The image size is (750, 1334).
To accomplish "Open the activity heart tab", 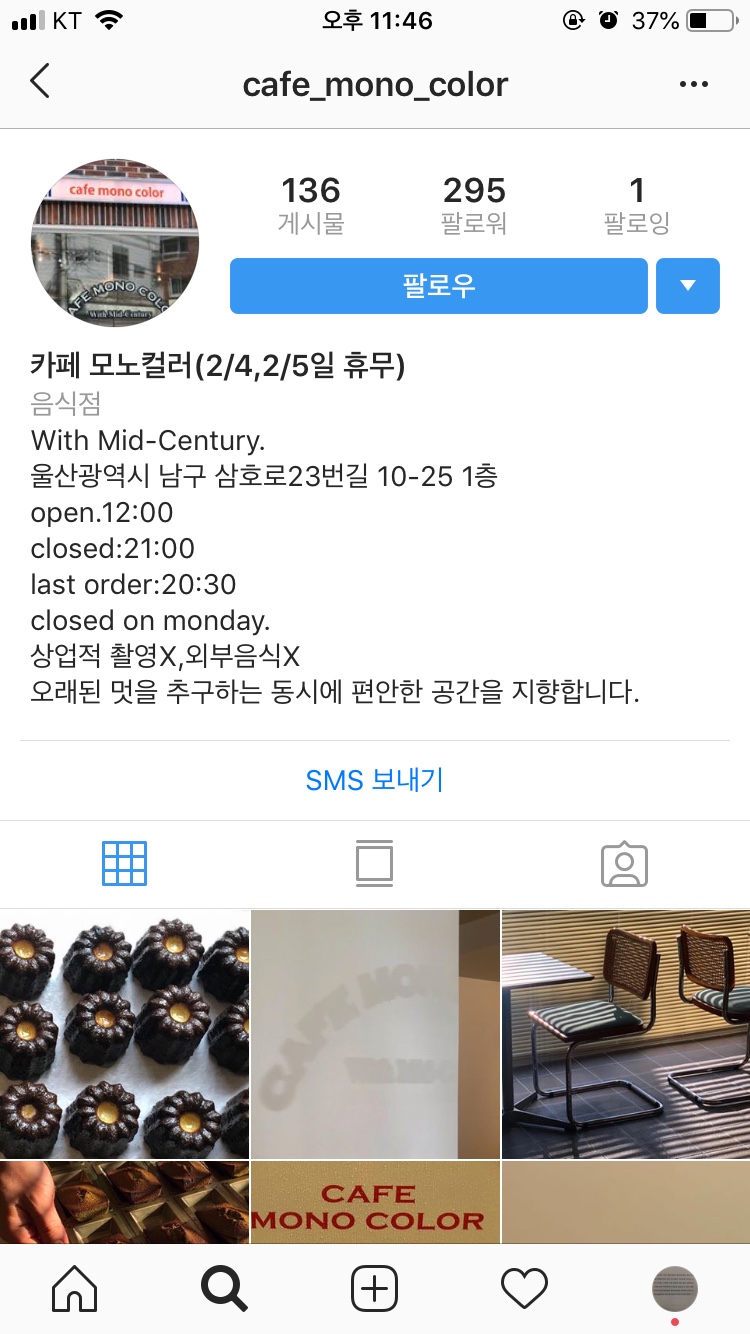I will [x=525, y=1289].
